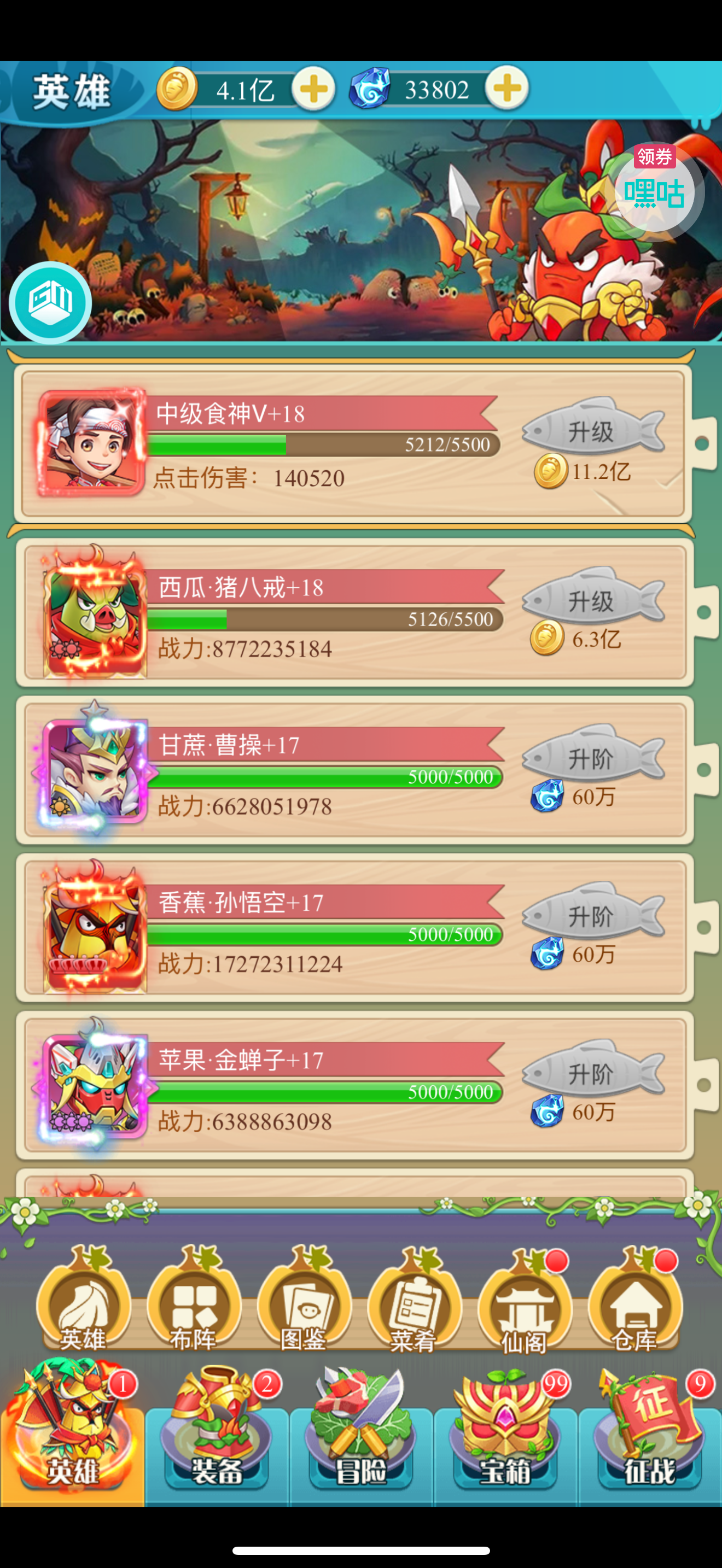Open the 仙阁 pavilion submenu
Viewport: 722px width, 1568px height.
coord(525,1299)
